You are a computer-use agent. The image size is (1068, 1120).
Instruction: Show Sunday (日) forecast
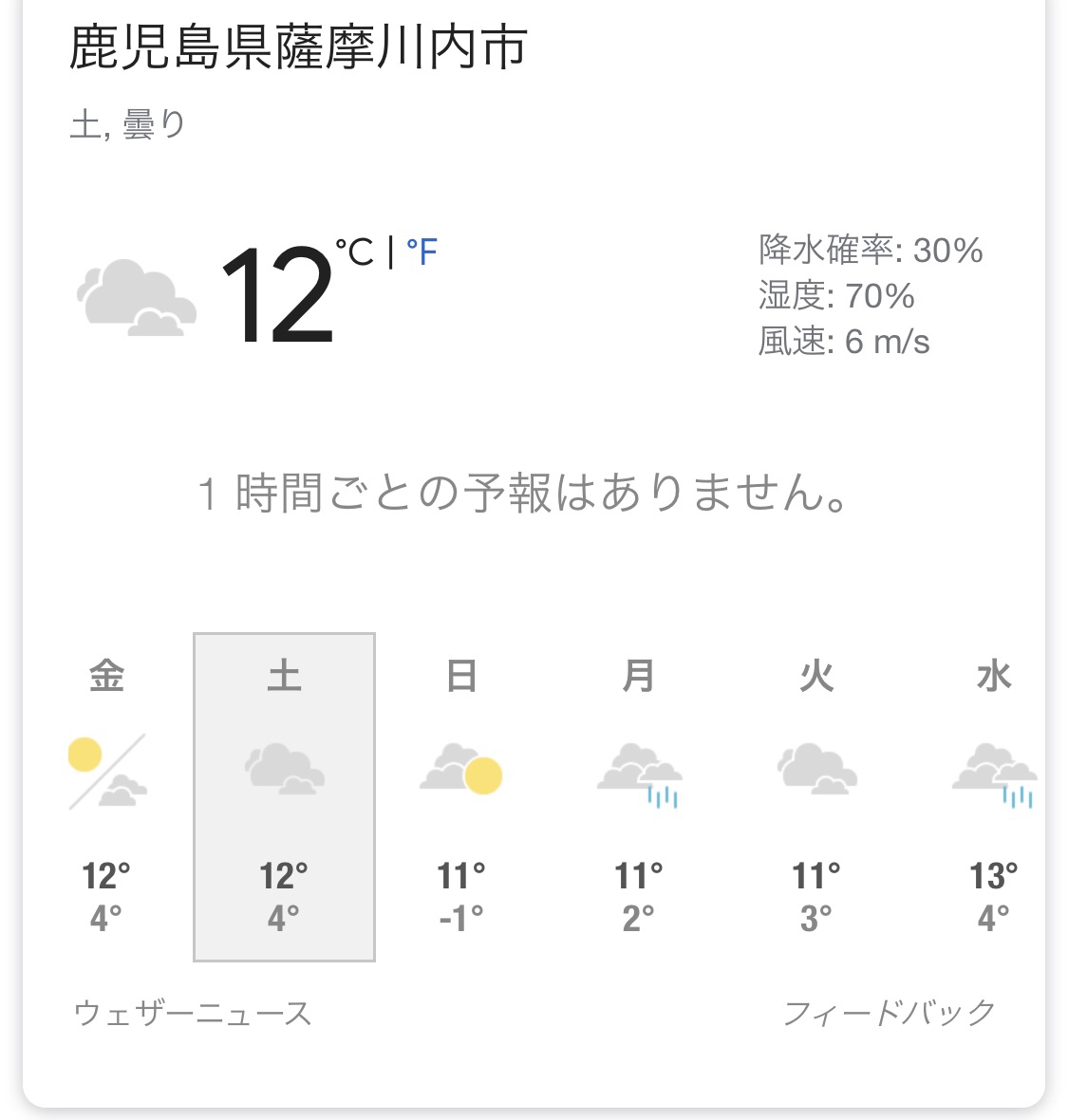pyautogui.click(x=461, y=795)
